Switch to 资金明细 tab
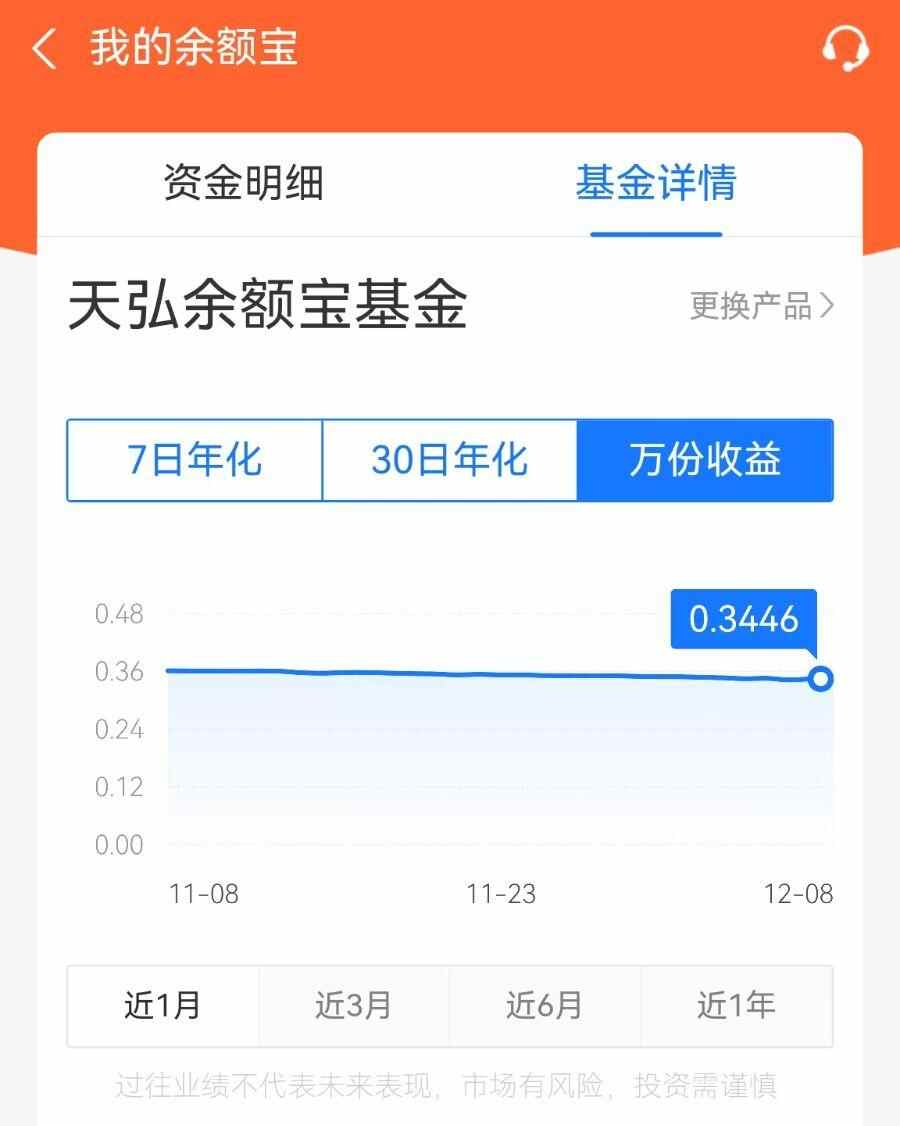The width and height of the screenshot is (900, 1126). [x=243, y=183]
